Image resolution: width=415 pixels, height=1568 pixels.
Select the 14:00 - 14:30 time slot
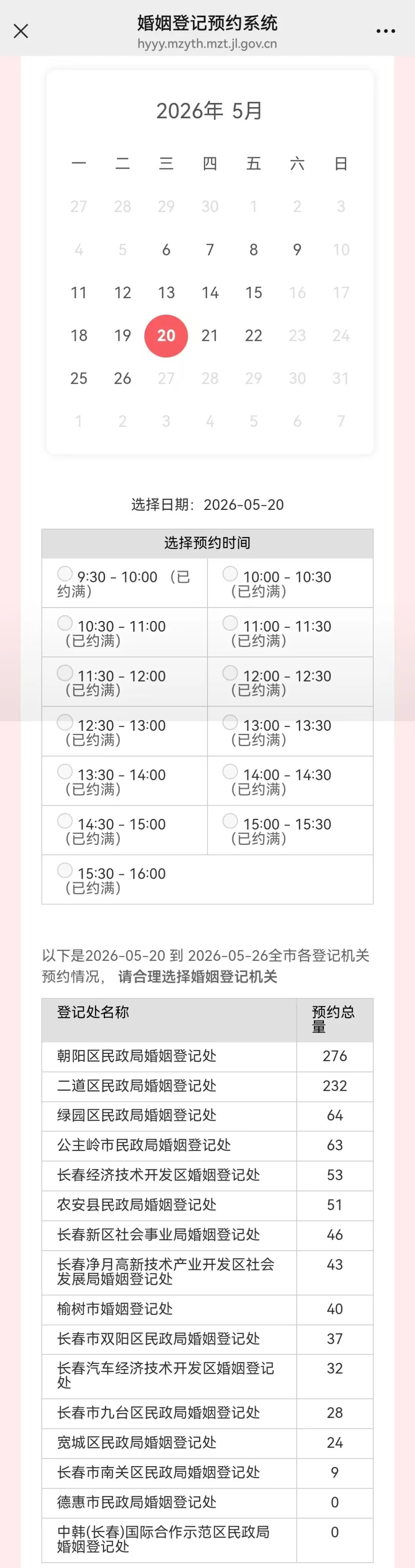tap(230, 771)
